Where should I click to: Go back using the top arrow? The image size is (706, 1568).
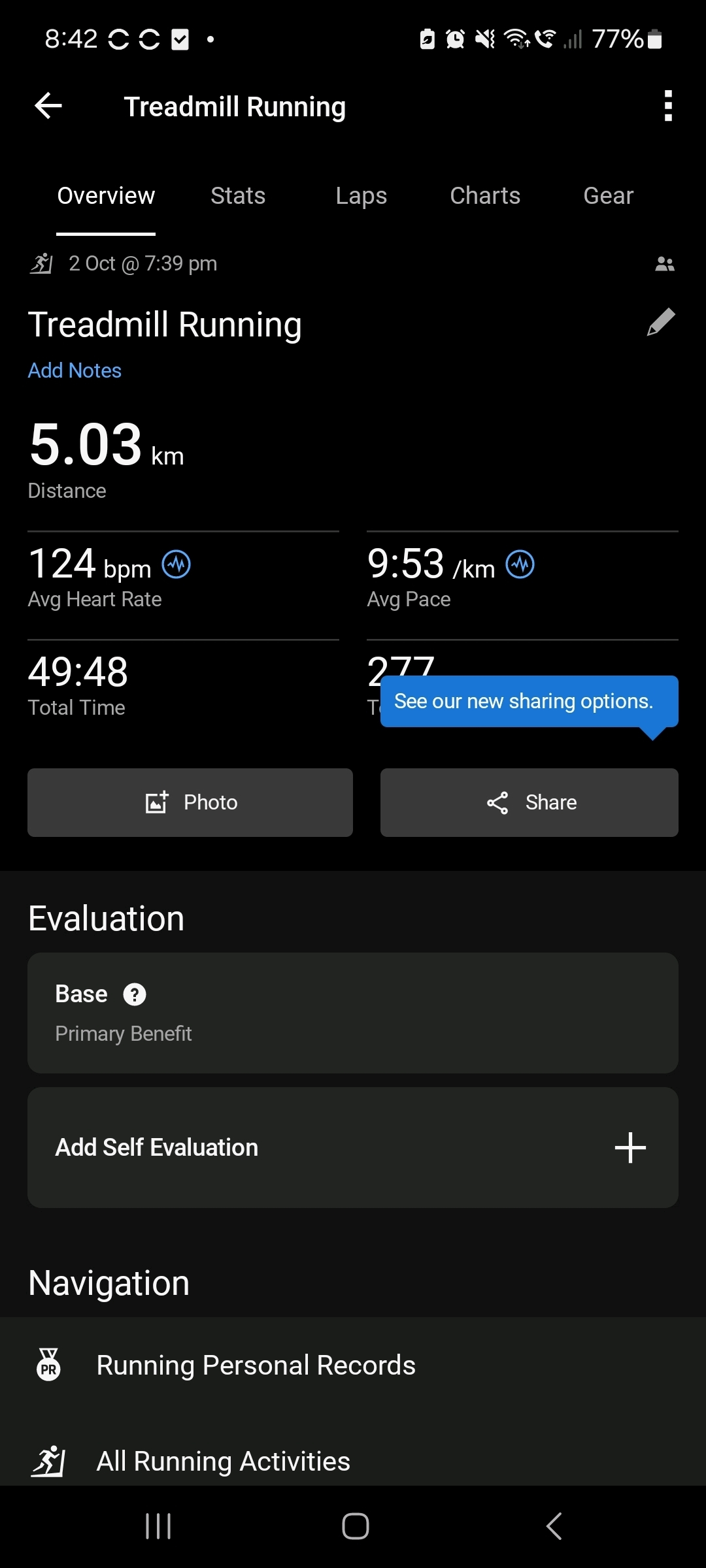(x=48, y=106)
